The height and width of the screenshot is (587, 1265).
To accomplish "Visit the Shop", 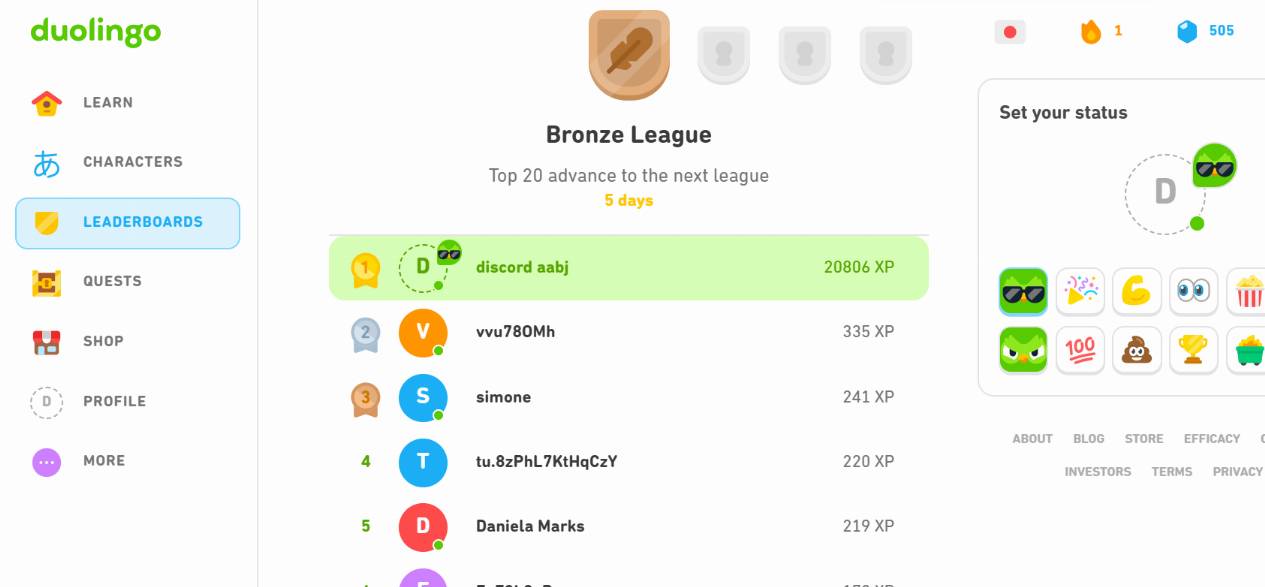I will pyautogui.click(x=103, y=341).
